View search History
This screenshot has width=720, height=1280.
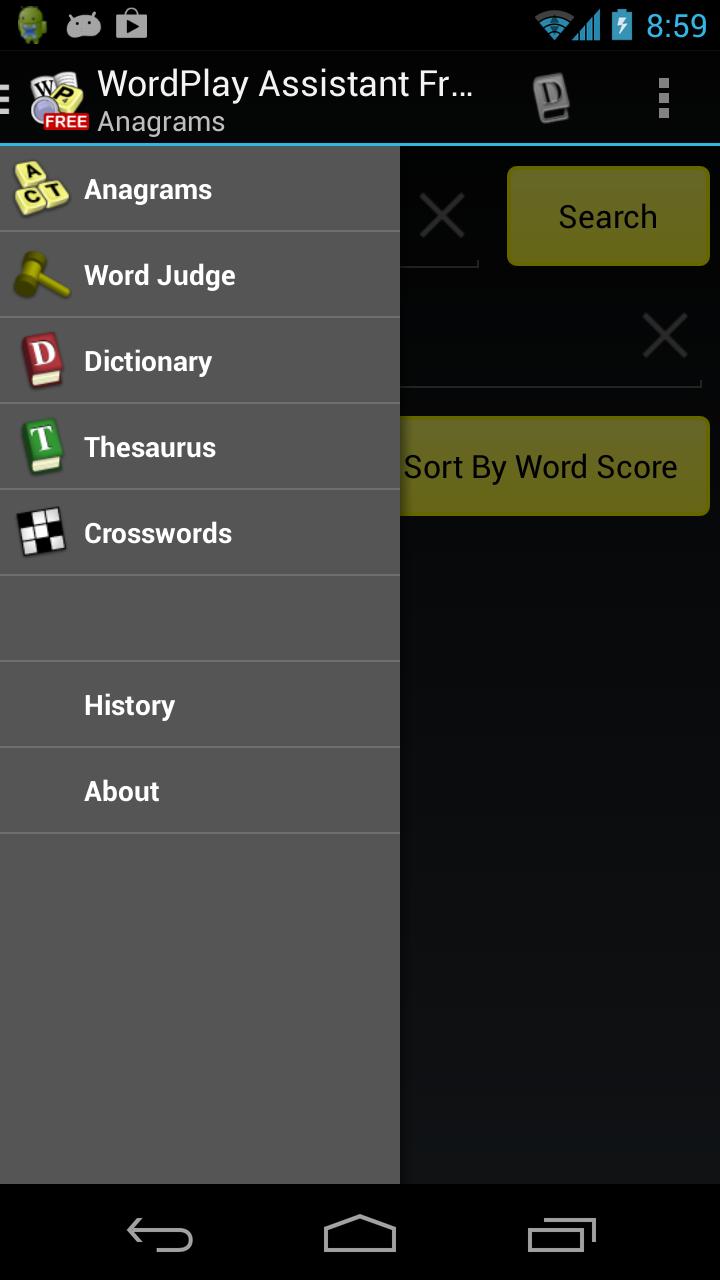[x=130, y=706]
